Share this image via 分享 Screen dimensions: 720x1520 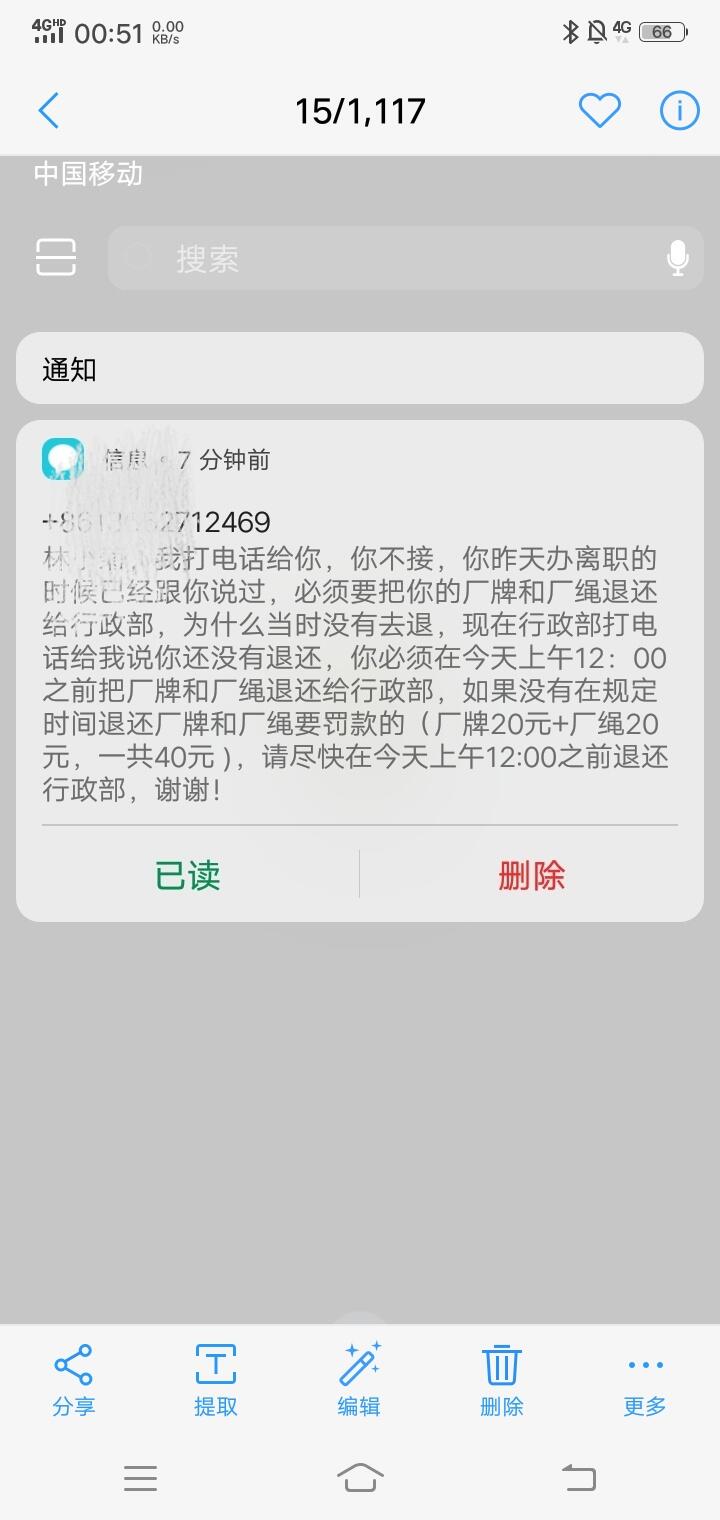point(73,1379)
